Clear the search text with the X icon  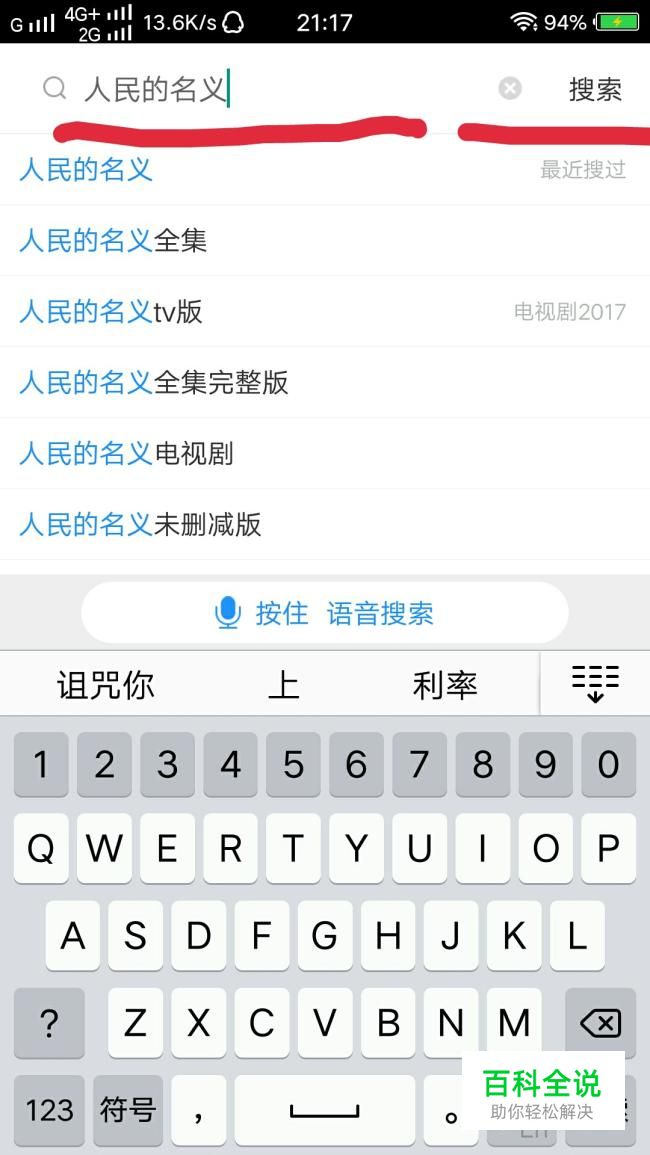tap(510, 89)
